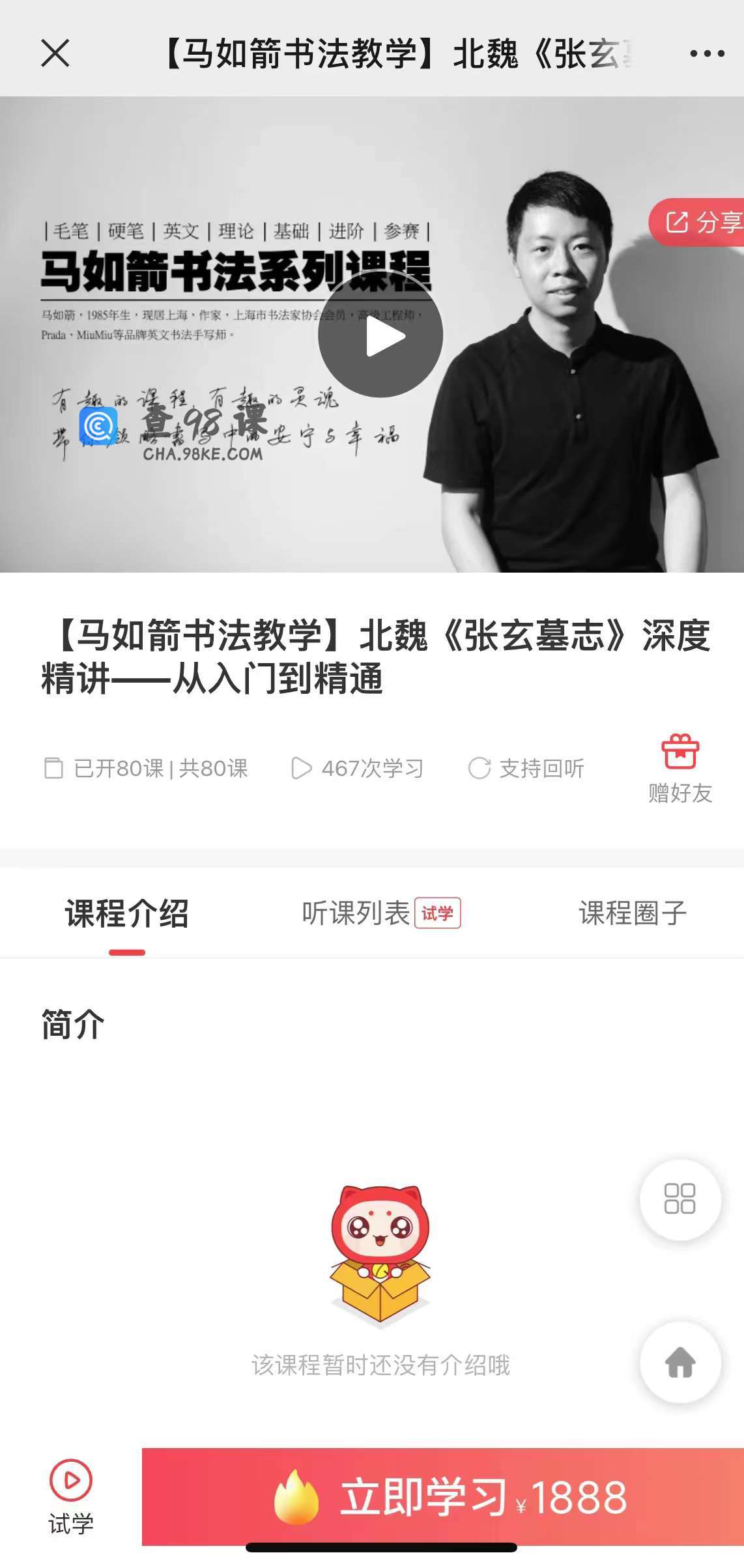Open the three-dot overflow menu
The height and width of the screenshot is (1568, 744).
tap(707, 53)
